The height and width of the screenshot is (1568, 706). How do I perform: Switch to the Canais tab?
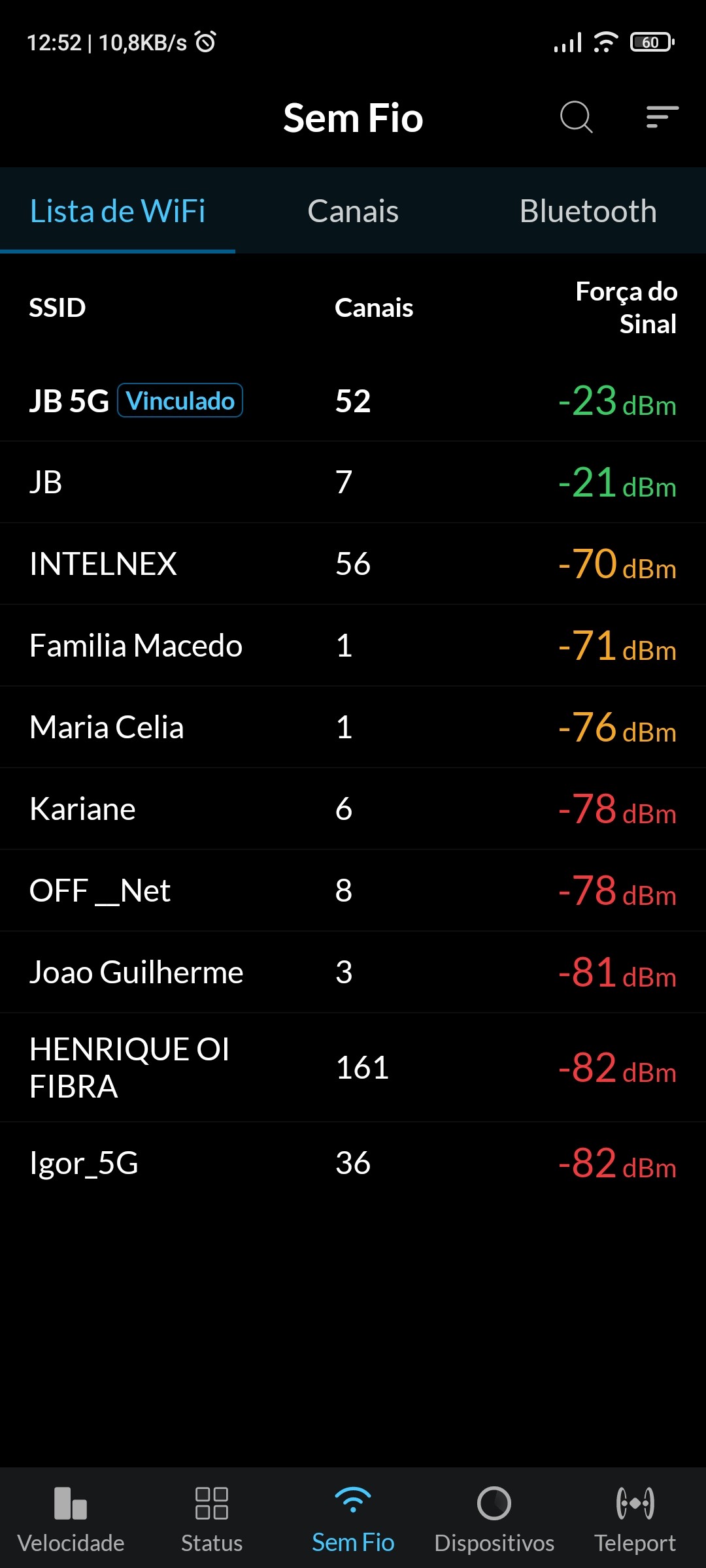[353, 211]
